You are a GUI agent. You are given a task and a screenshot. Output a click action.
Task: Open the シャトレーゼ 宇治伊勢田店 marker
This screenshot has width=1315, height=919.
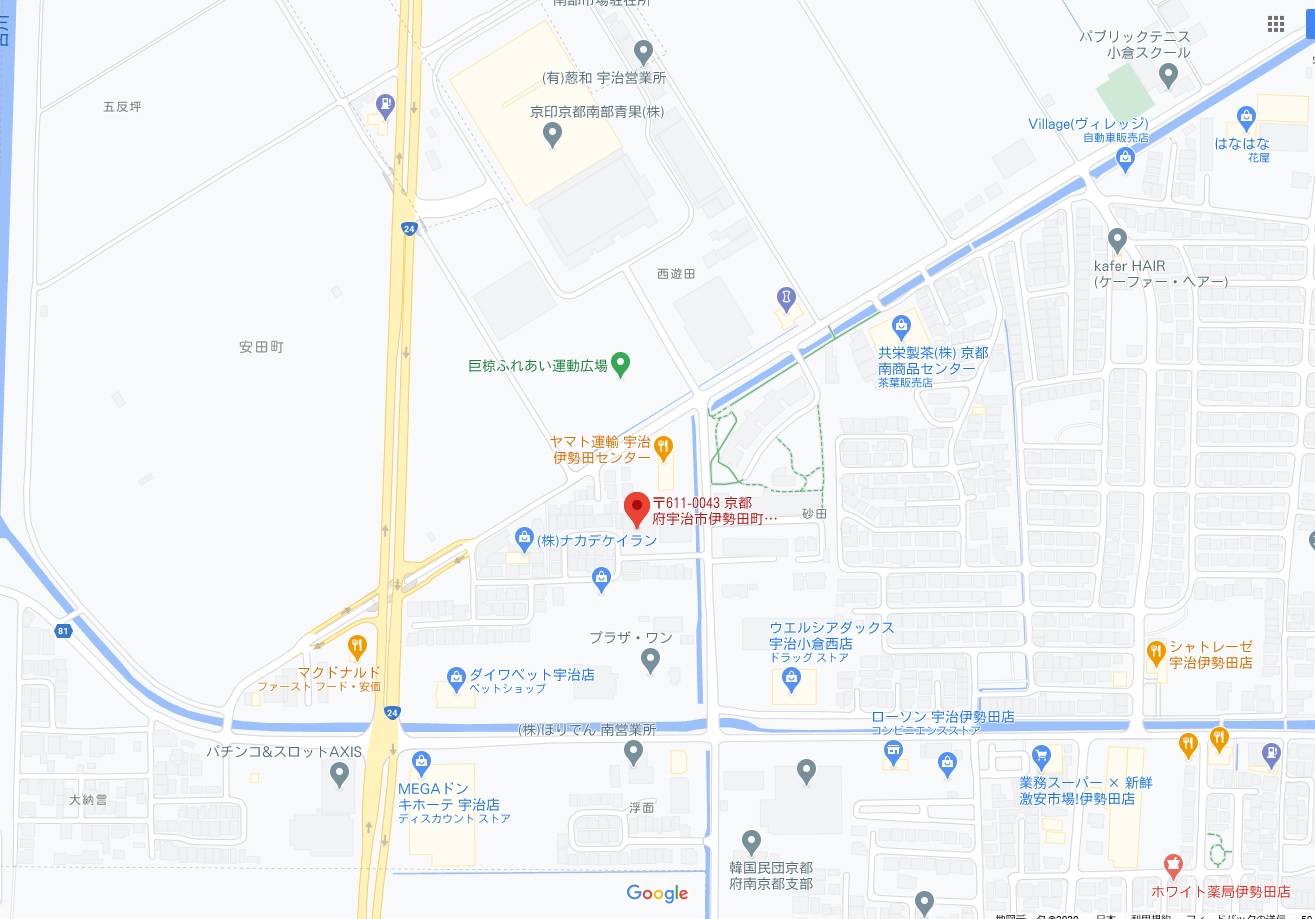(x=1156, y=652)
